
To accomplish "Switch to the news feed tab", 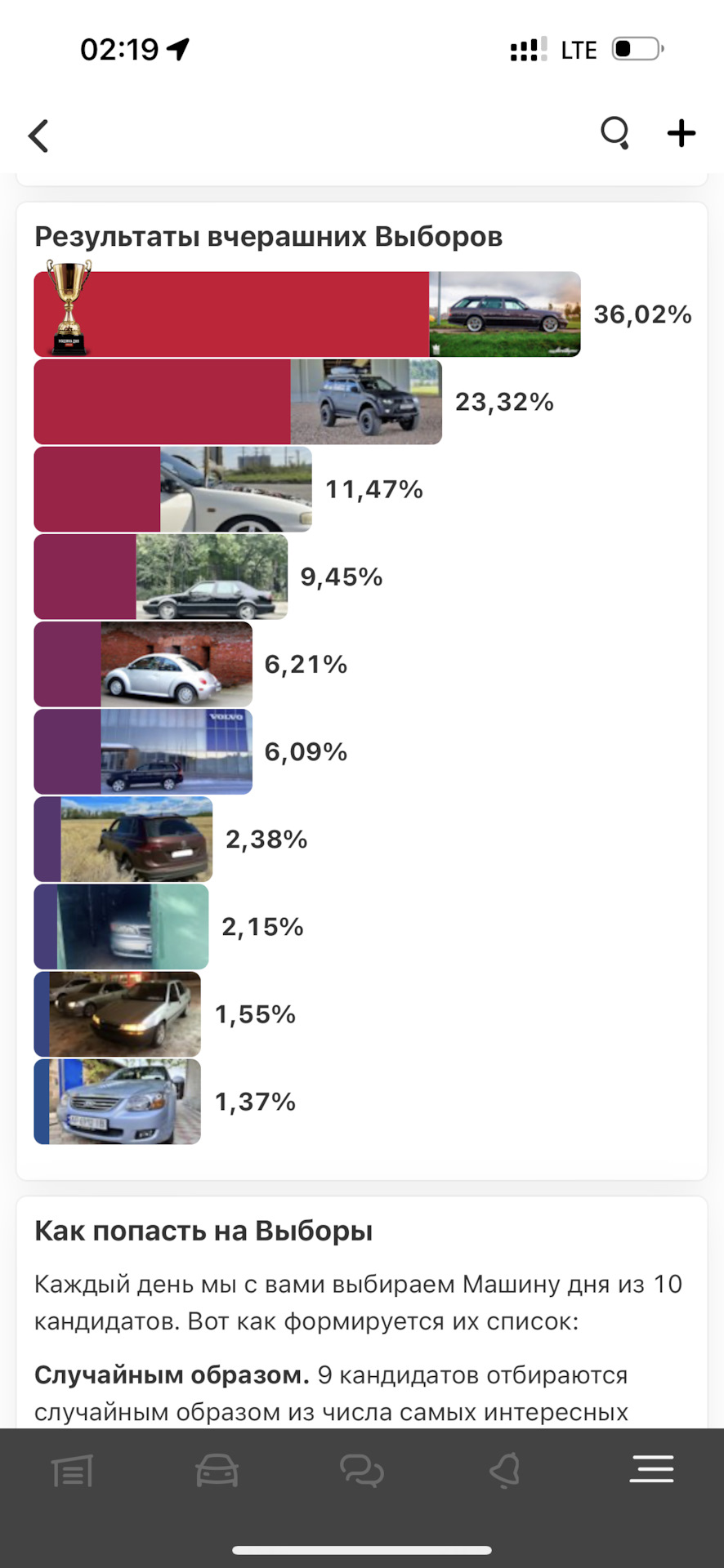I will click(72, 1472).
